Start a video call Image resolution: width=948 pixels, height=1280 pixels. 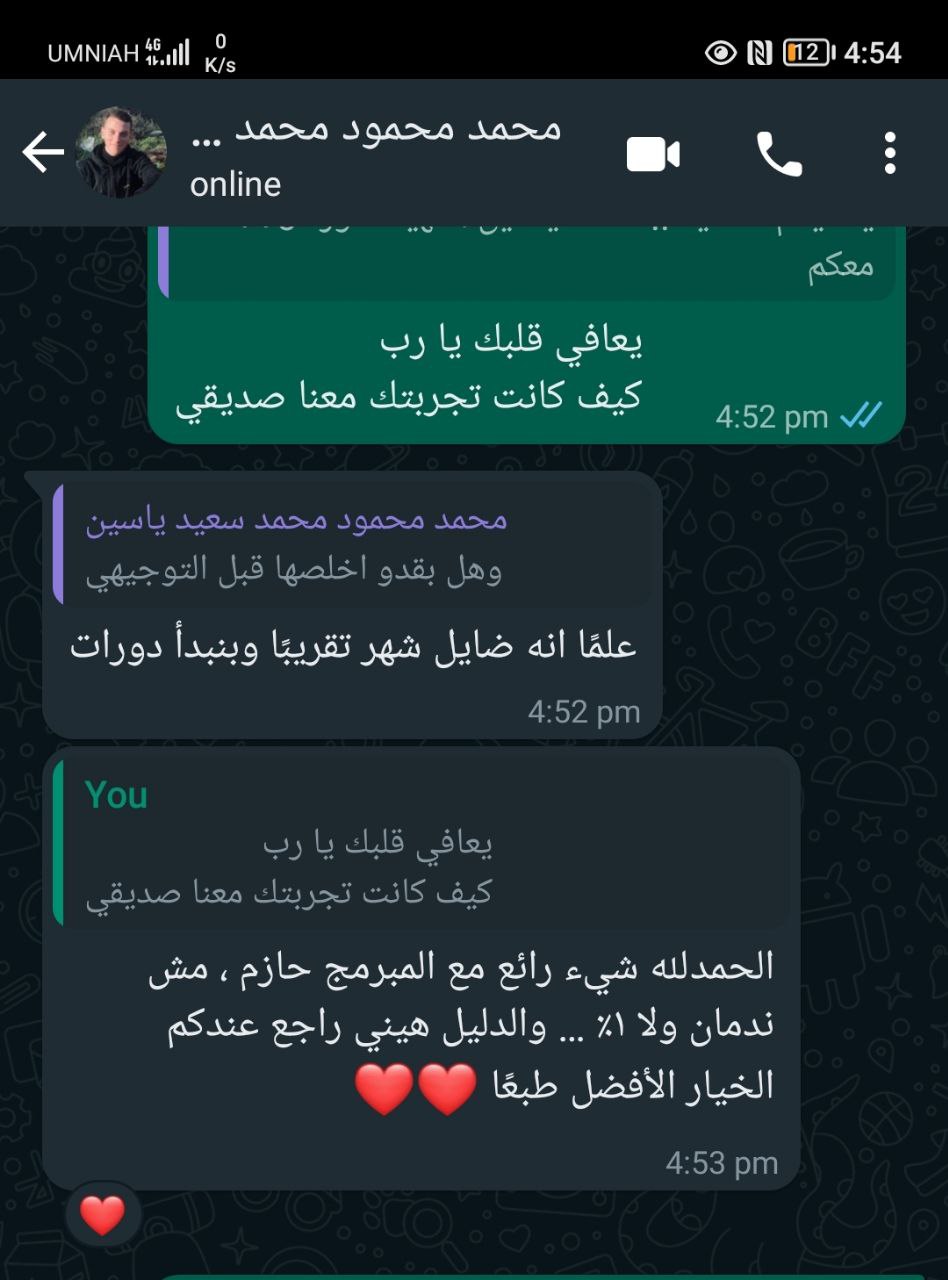[653, 155]
